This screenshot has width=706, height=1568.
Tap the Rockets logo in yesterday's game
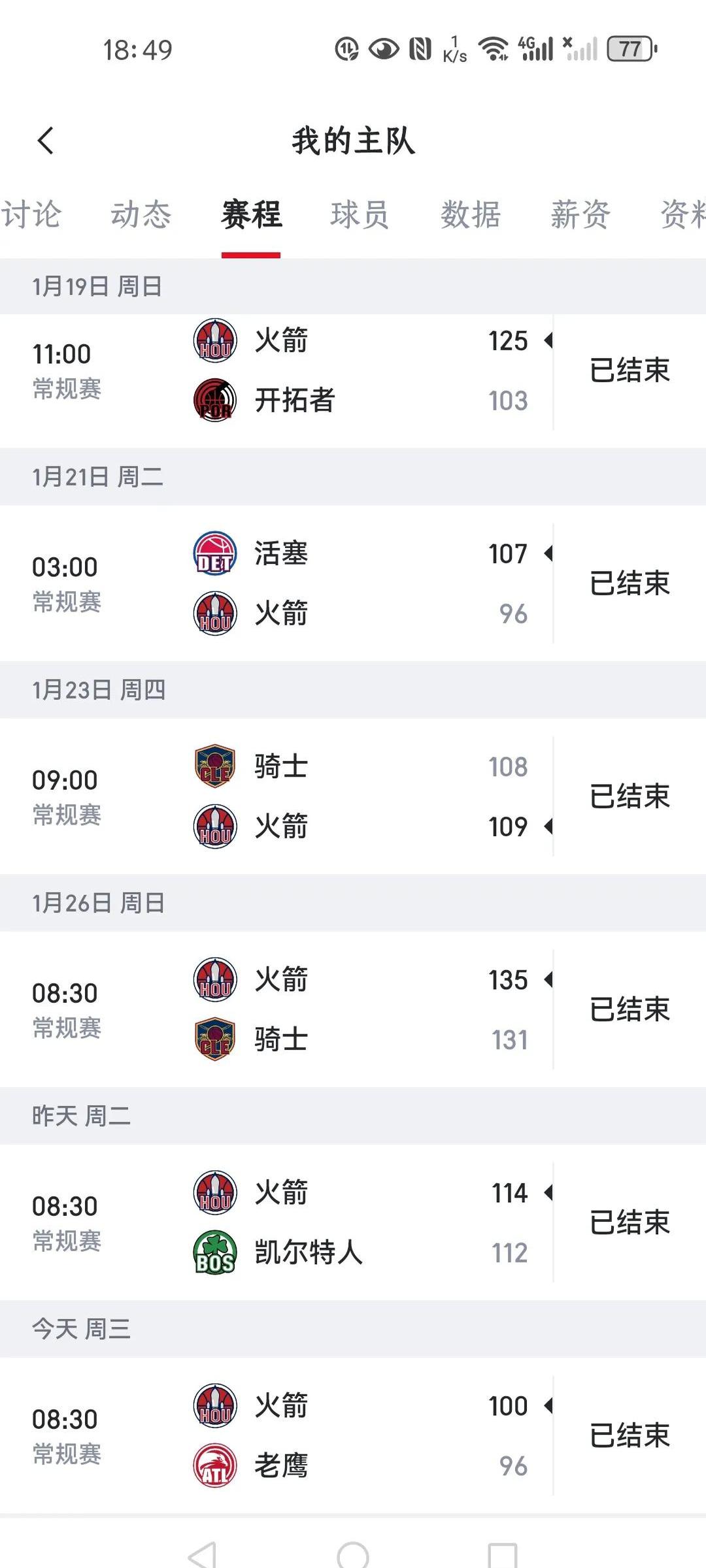[214, 1192]
